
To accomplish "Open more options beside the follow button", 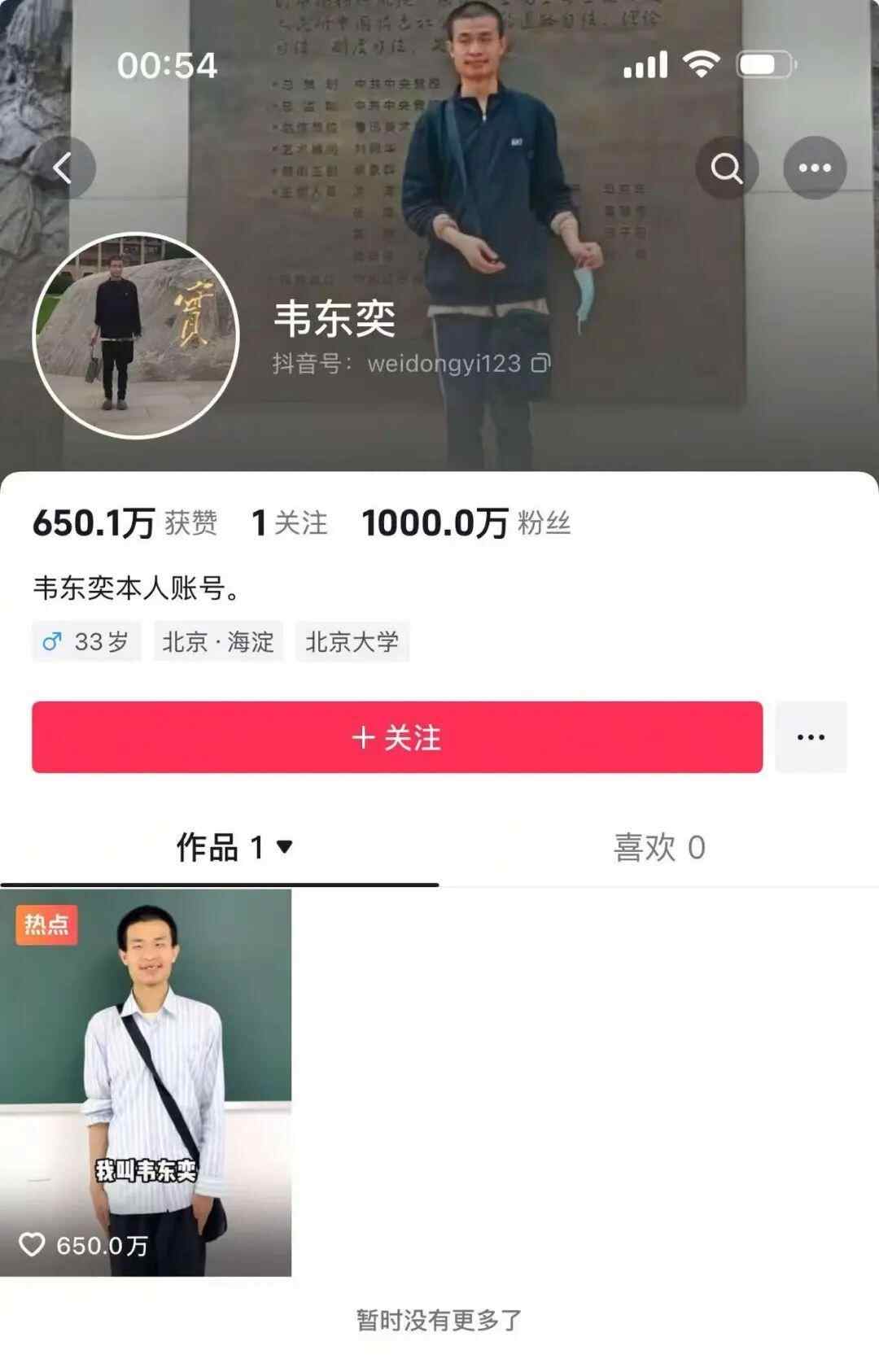I will [x=811, y=737].
